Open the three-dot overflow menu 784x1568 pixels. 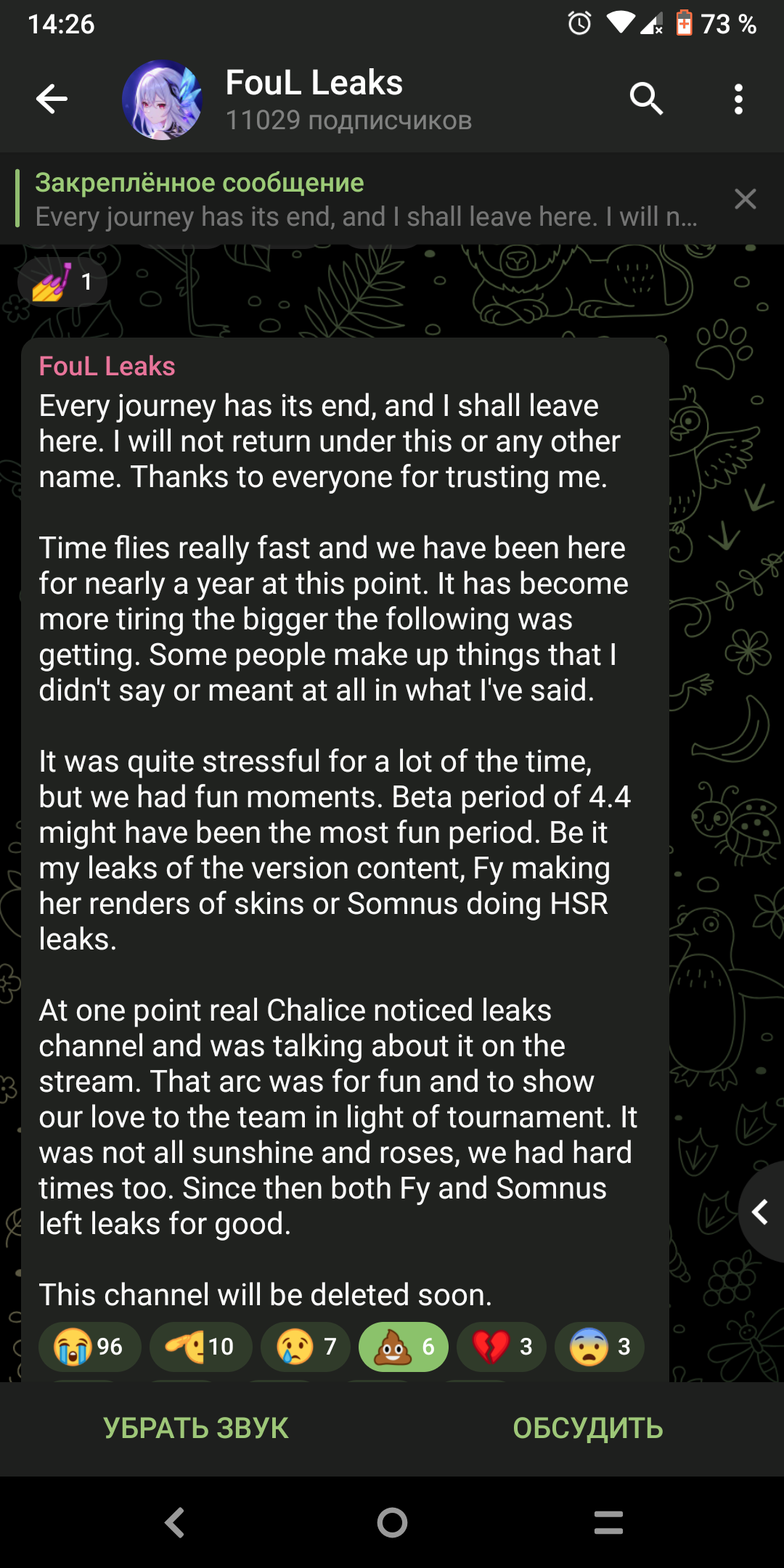[x=738, y=99]
